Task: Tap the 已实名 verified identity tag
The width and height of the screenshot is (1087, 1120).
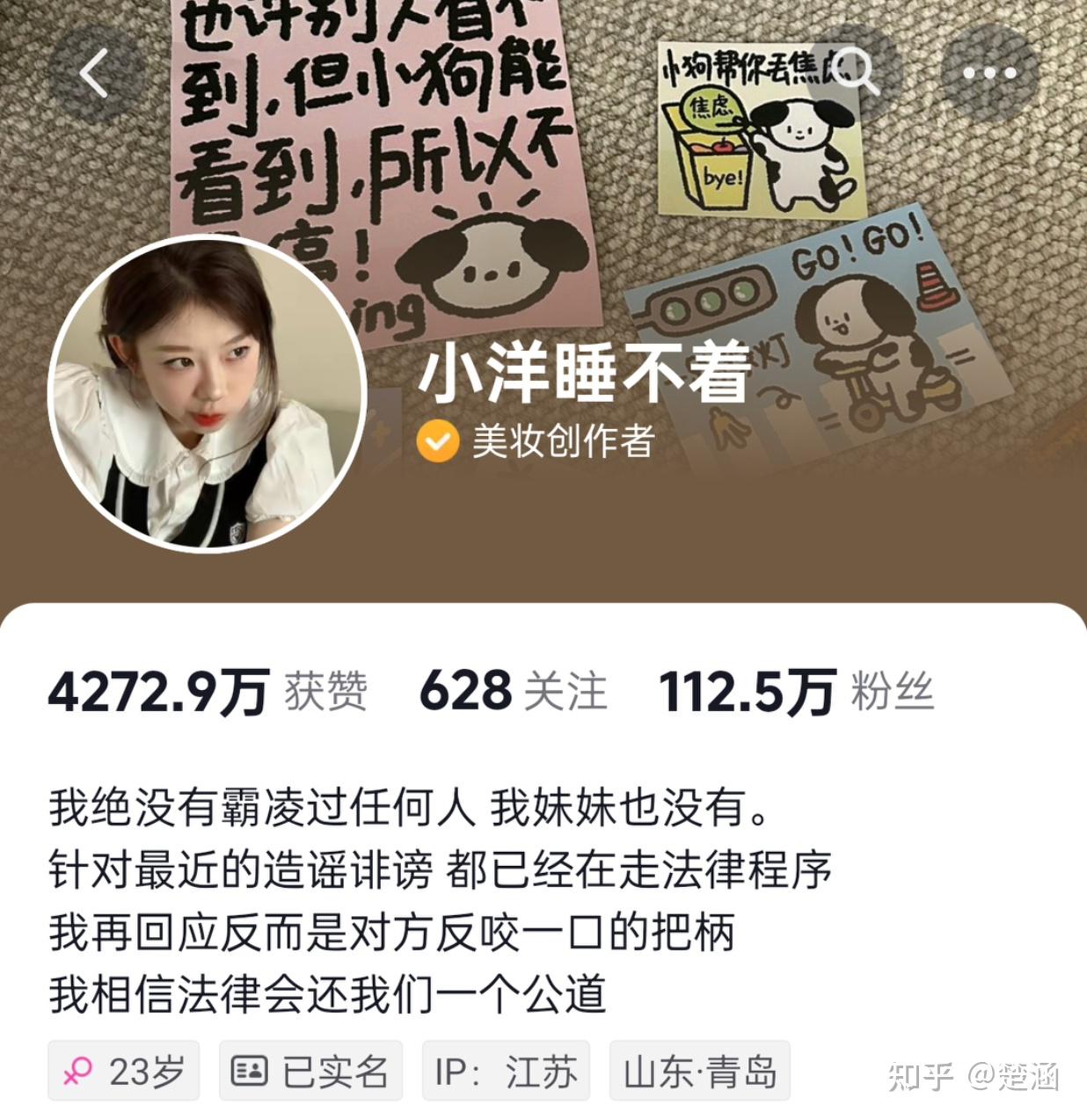Action: 310,1071
